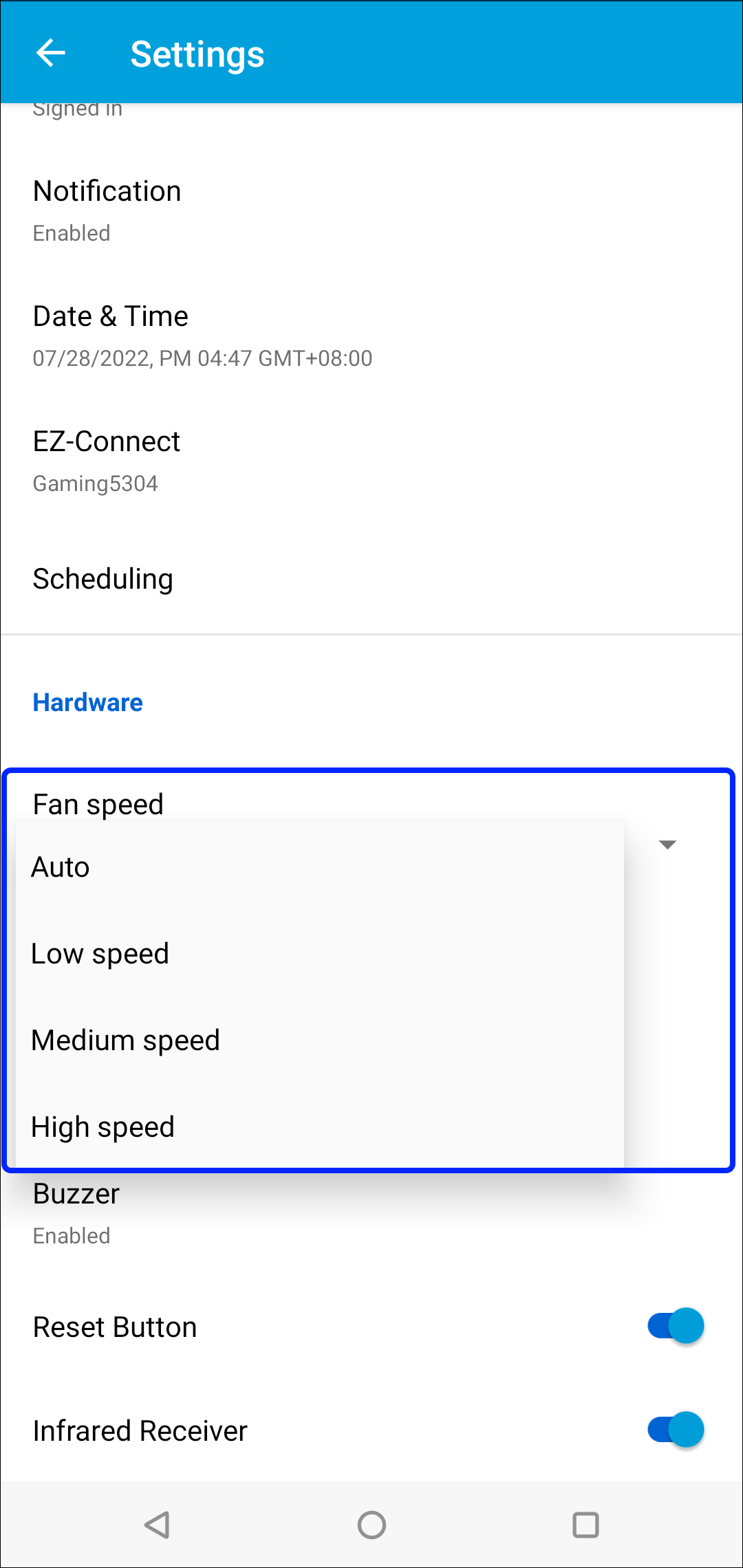Choose Low speed option
This screenshot has height=1568, width=743.
pos(320,953)
